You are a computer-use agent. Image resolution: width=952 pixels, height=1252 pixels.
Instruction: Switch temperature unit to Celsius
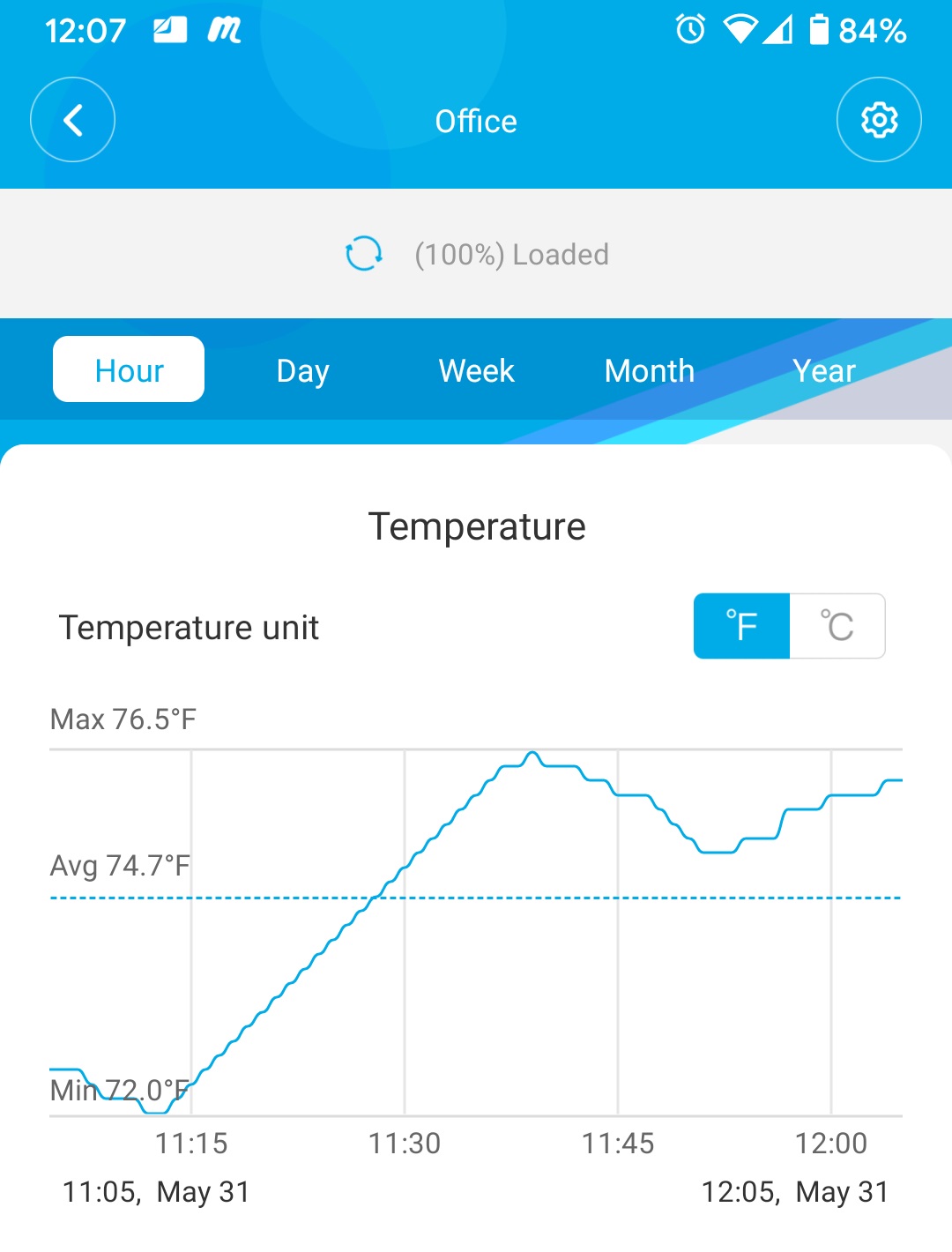(836, 626)
